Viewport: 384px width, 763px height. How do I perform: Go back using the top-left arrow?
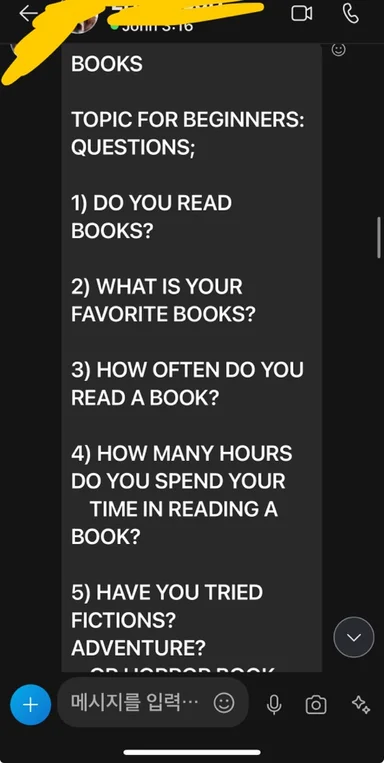[28, 13]
